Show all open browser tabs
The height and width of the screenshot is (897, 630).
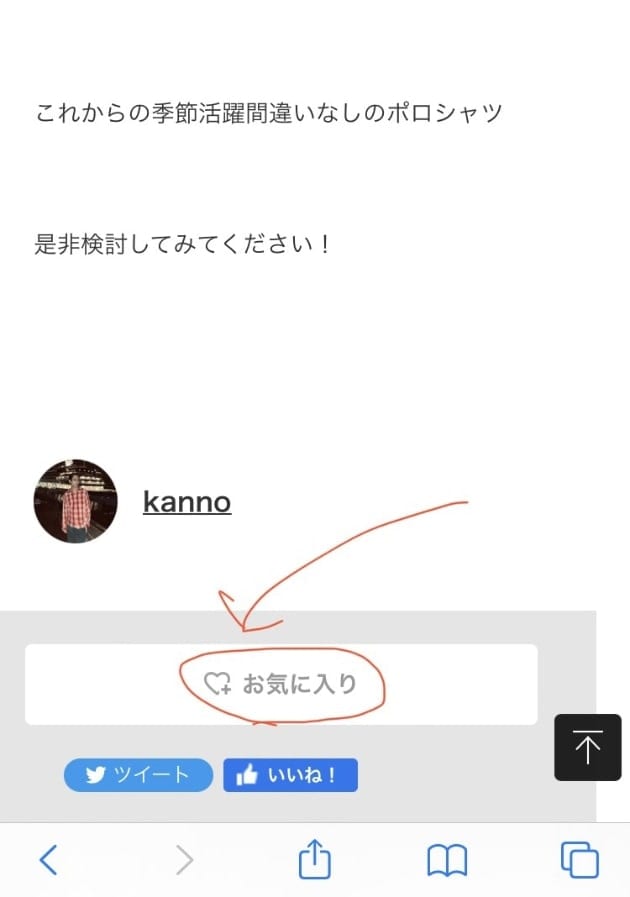[x=579, y=860]
